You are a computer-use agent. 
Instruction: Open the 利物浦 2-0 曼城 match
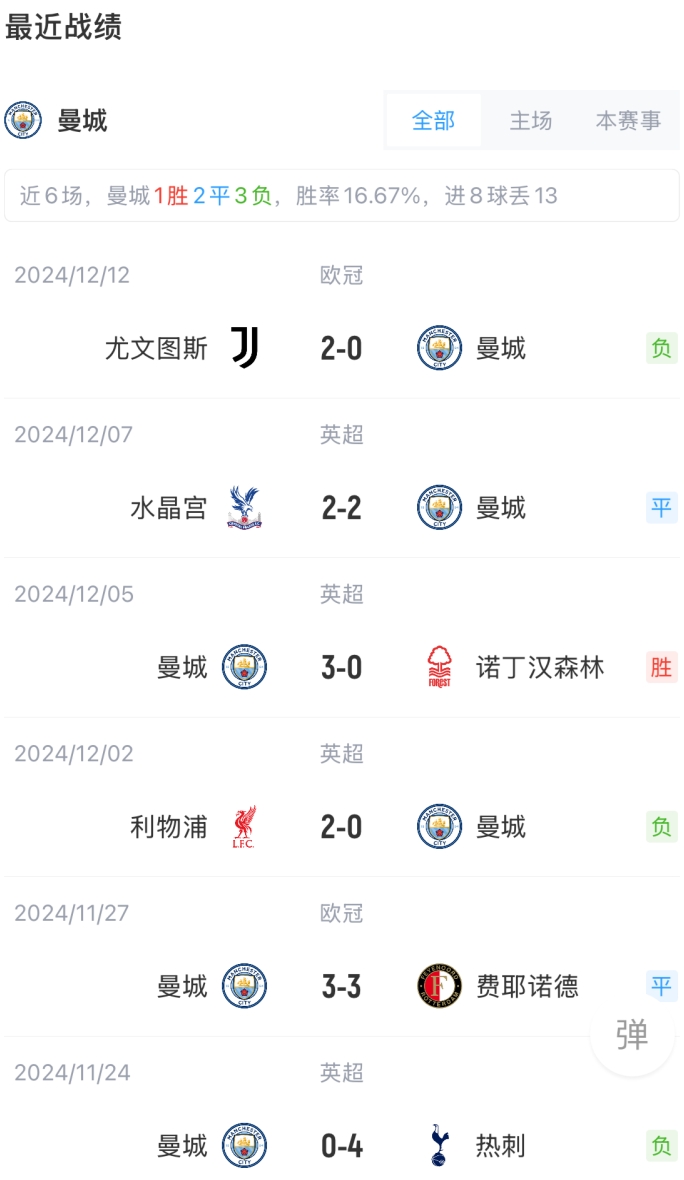(342, 798)
